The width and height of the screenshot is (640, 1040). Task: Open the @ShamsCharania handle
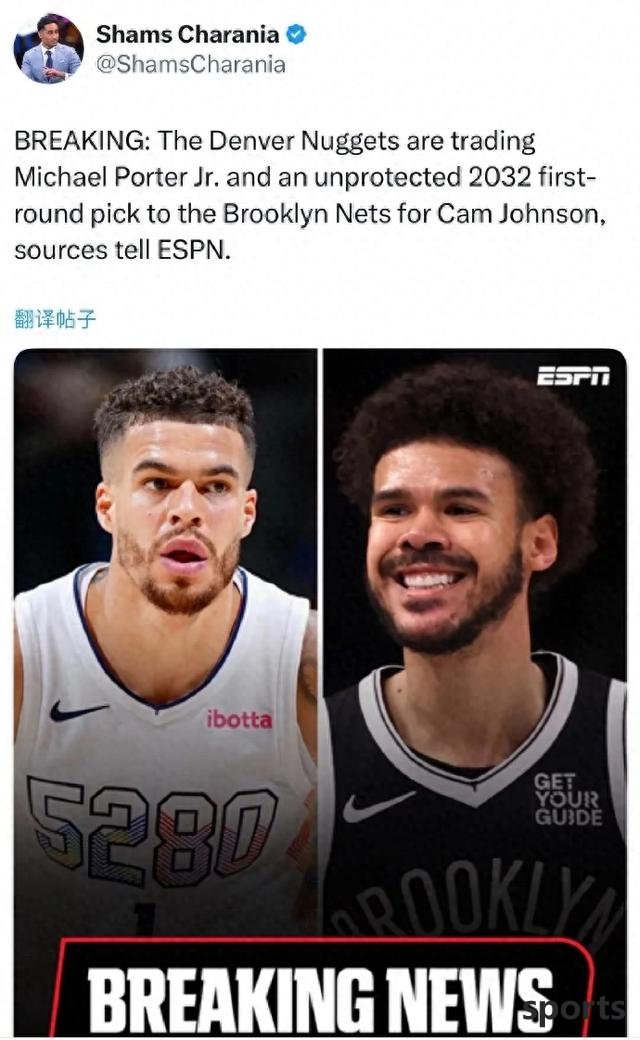190,65
